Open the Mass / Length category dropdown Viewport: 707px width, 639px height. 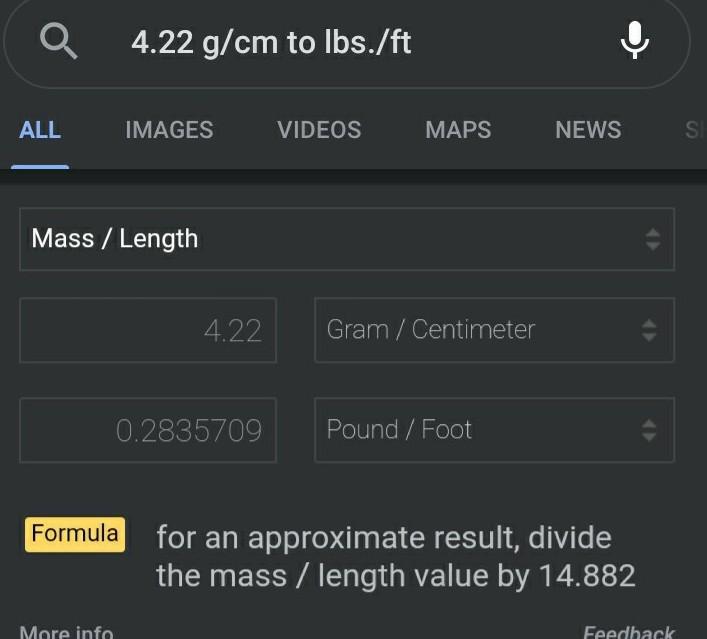point(346,239)
